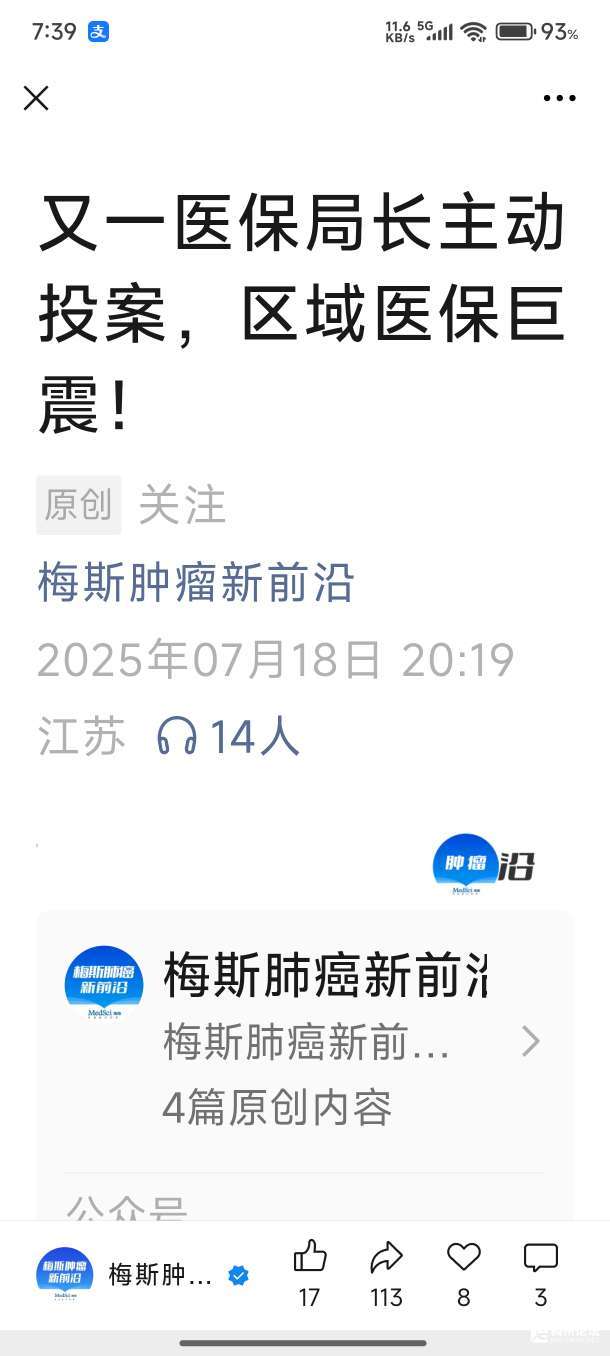Screen dimensions: 610x1356
Task: Open the 梅斯肺癌新前沿 account card
Action: 305,1040
